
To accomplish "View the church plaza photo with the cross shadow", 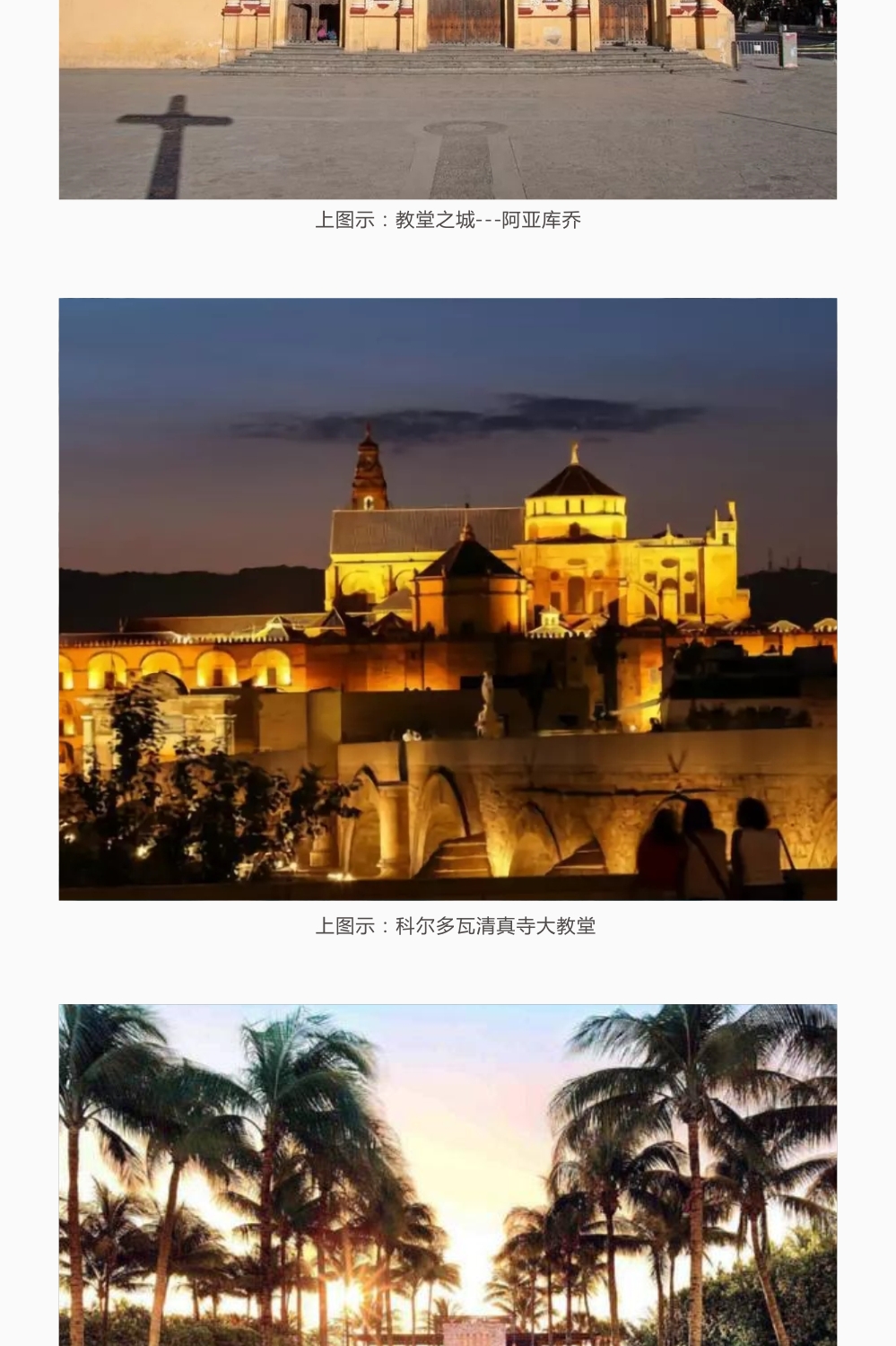I will coord(448,99).
